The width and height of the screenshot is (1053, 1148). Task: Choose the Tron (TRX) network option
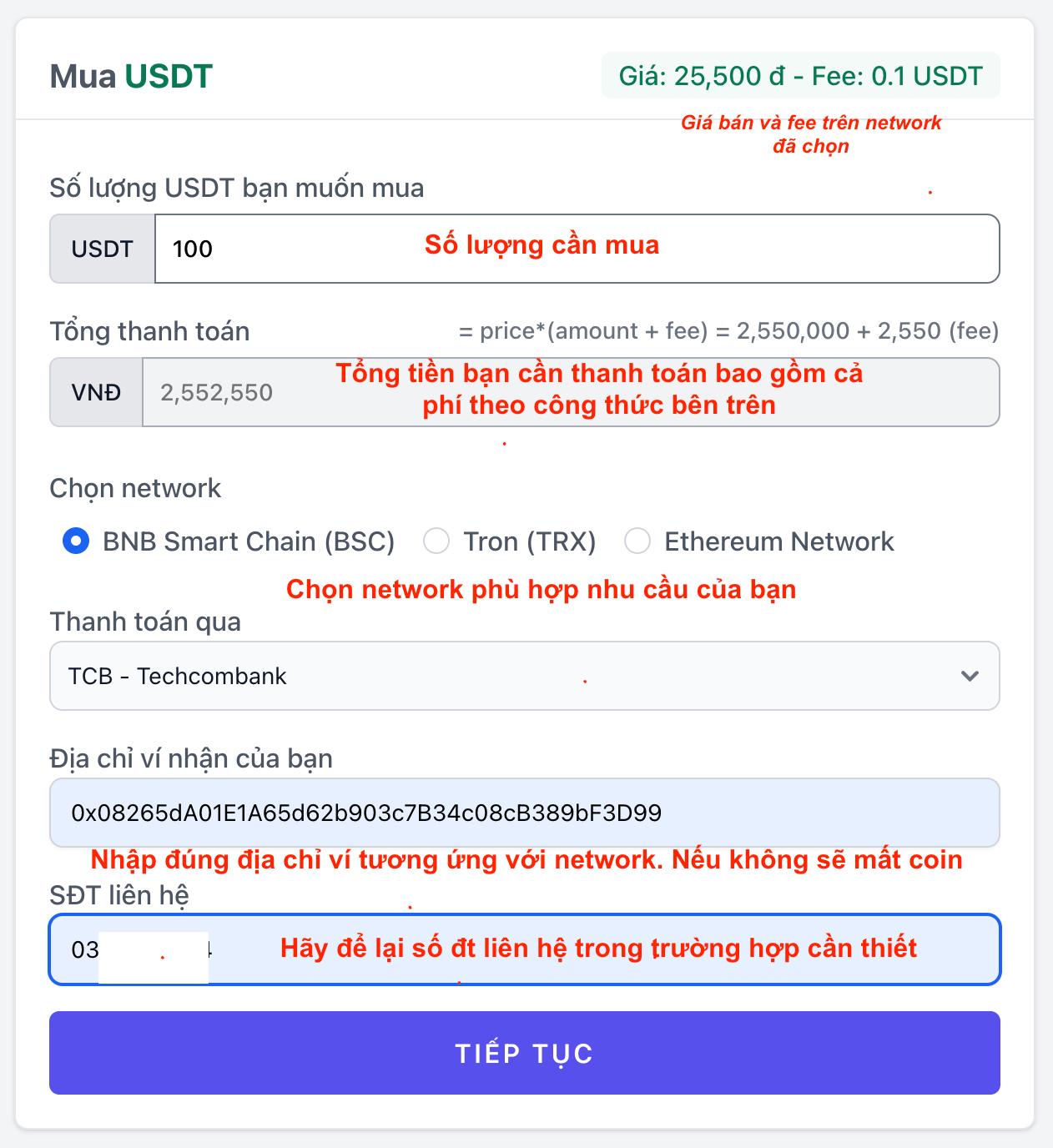pos(436,541)
